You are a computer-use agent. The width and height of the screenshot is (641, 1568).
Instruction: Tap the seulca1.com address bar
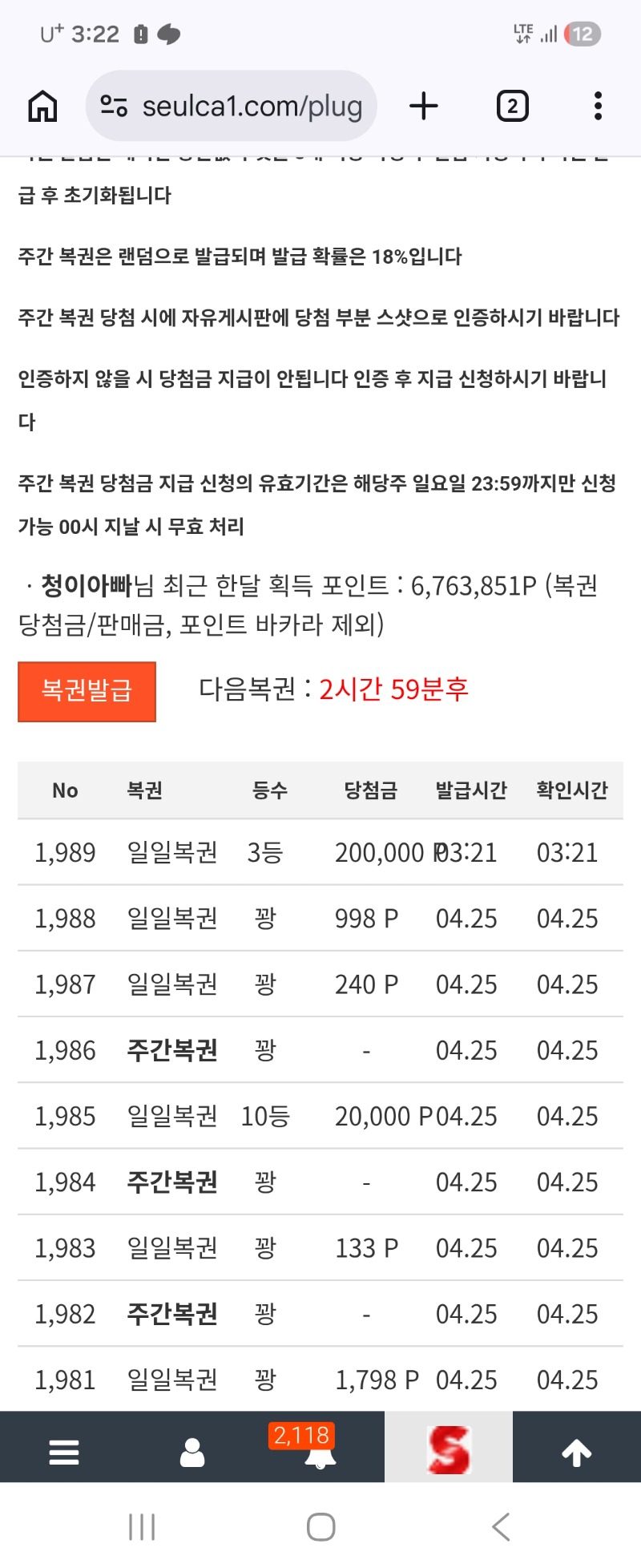tap(232, 106)
